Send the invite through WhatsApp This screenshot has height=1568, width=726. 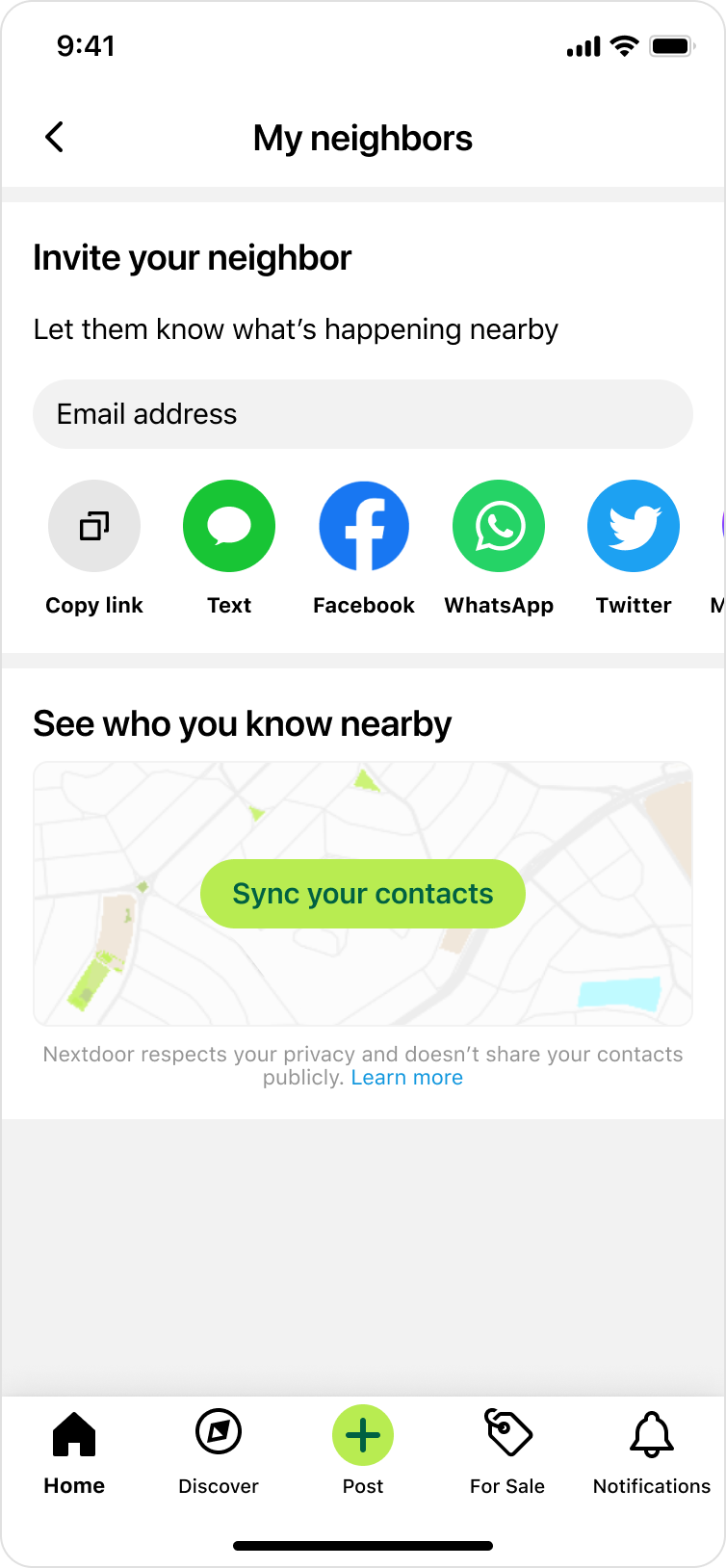coord(499,527)
